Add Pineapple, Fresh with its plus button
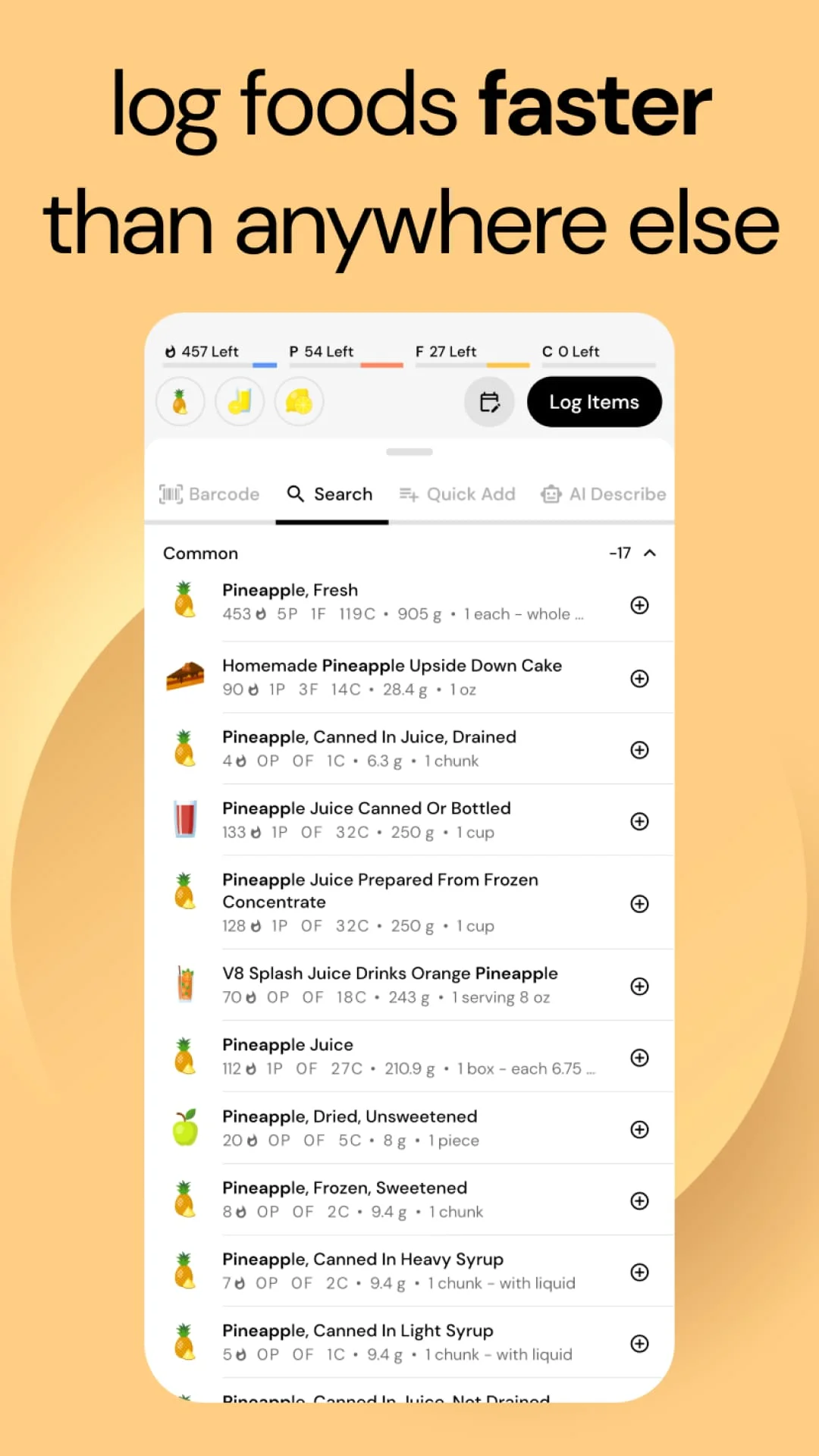The image size is (819, 1456). [x=639, y=605]
